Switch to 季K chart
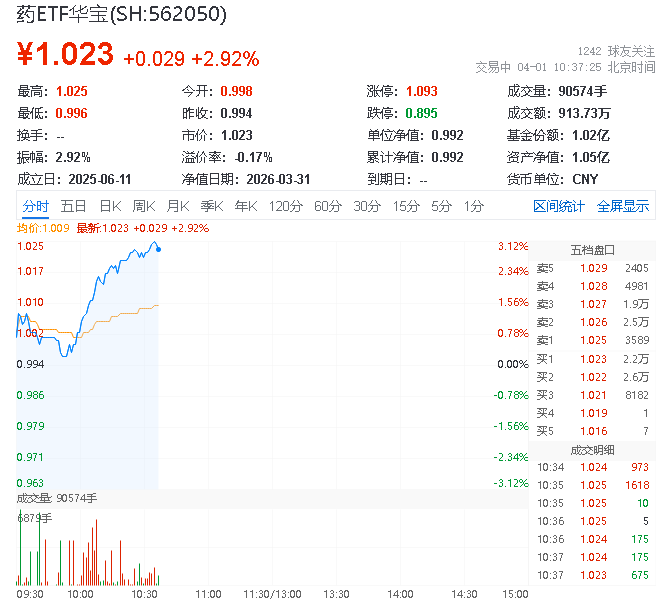This screenshot has width=656, height=613. [211, 206]
